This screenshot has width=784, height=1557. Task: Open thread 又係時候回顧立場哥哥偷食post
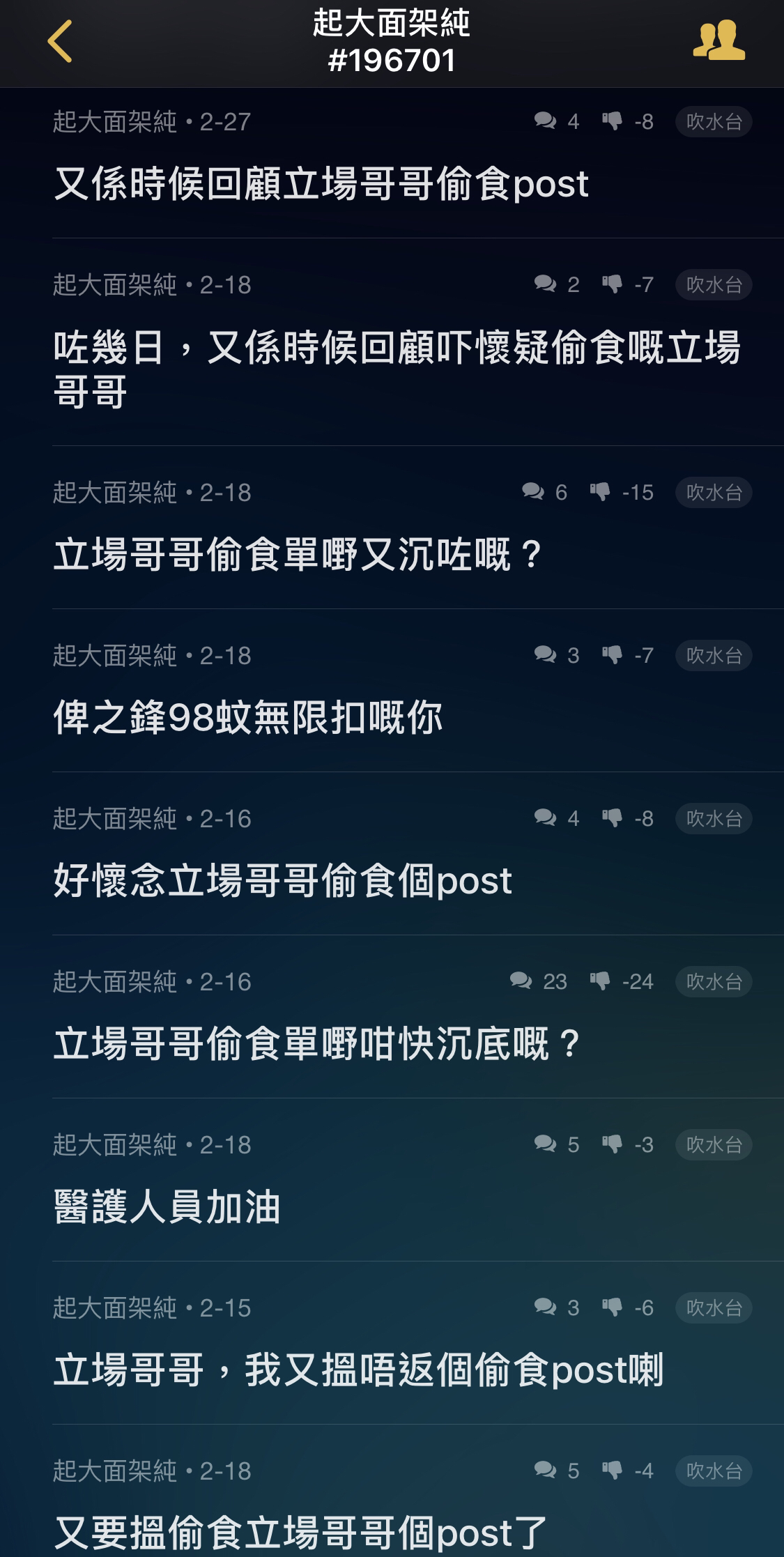point(392,163)
